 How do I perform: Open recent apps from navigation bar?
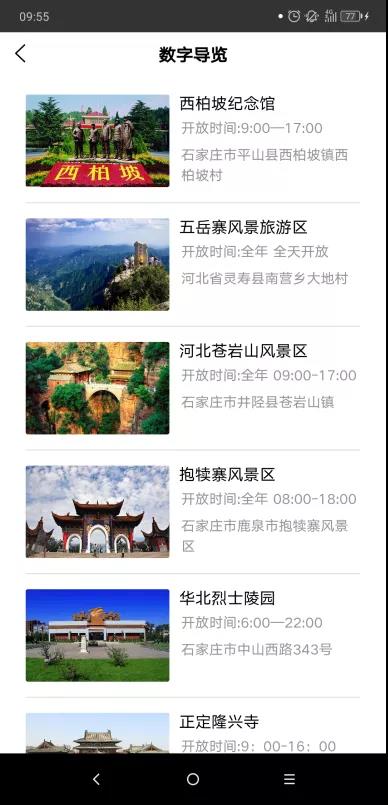[290, 779]
